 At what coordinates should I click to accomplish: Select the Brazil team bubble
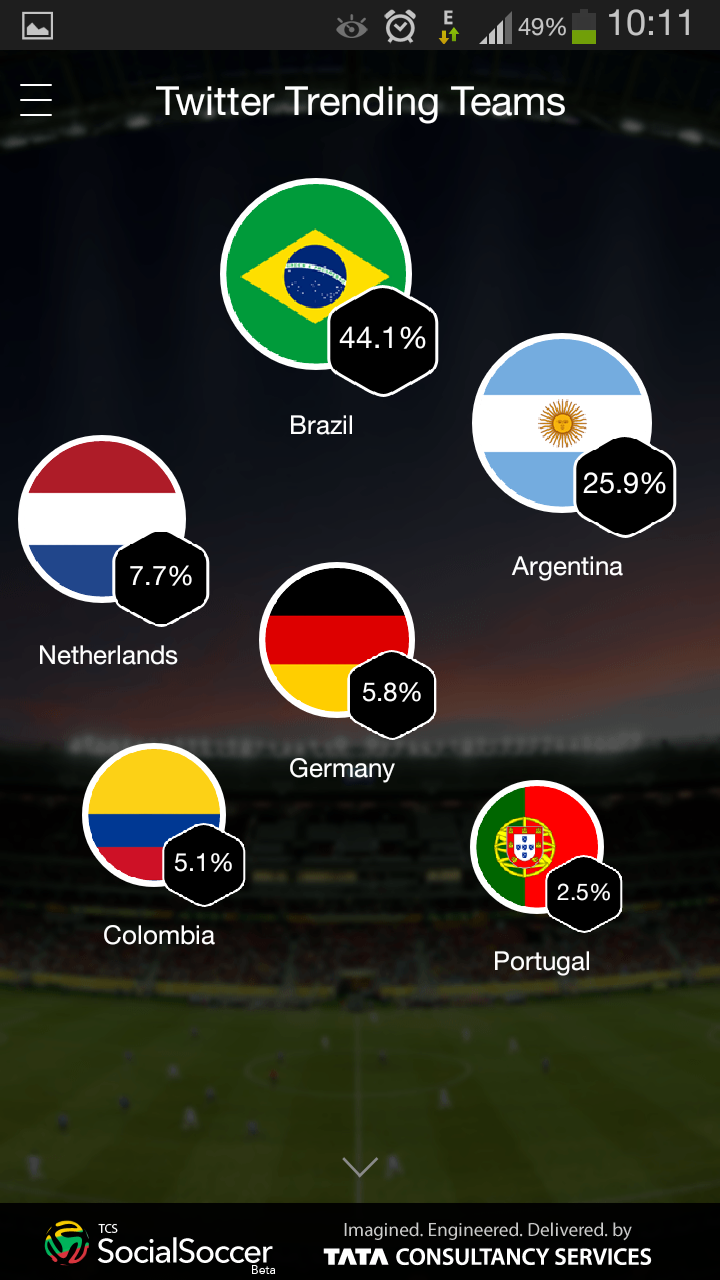click(x=316, y=274)
